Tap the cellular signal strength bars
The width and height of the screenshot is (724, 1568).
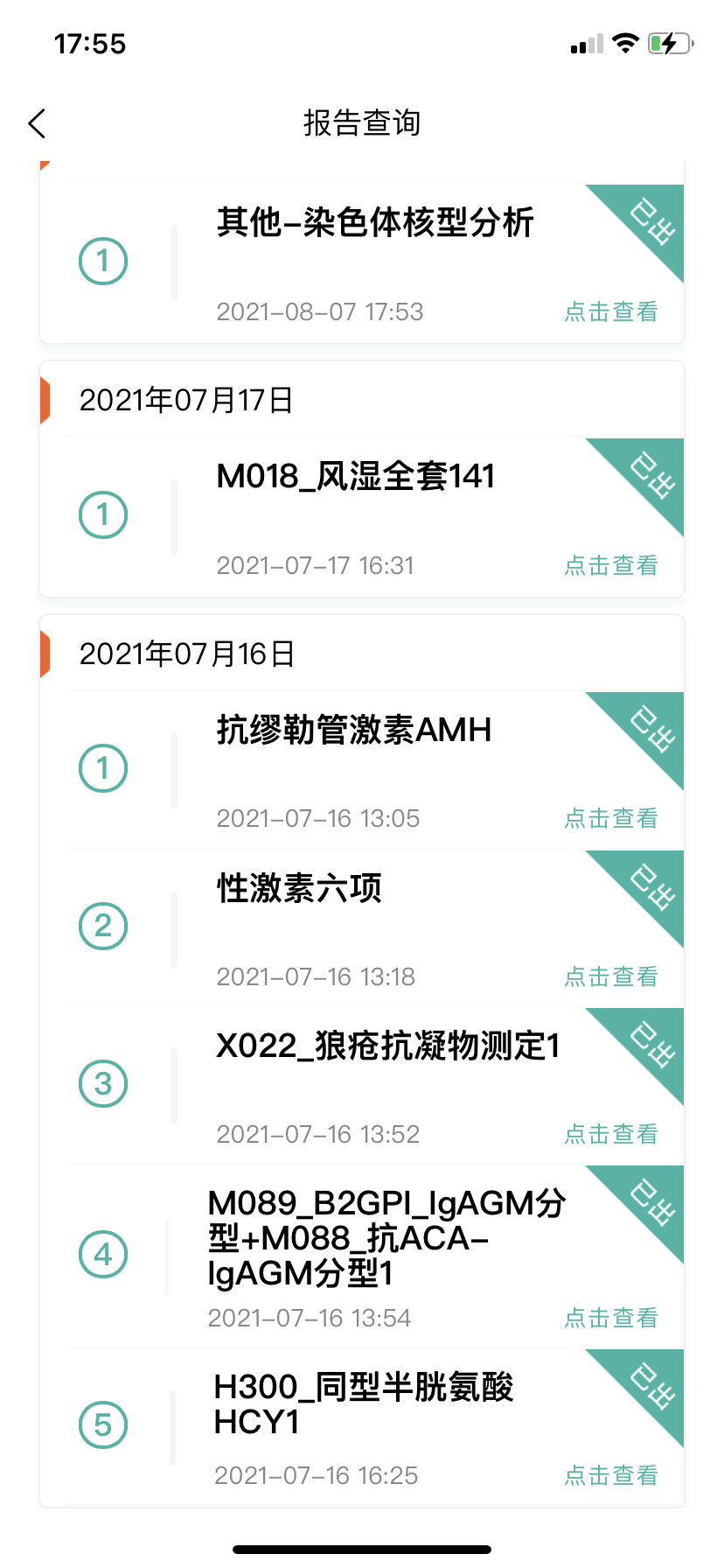(588, 42)
